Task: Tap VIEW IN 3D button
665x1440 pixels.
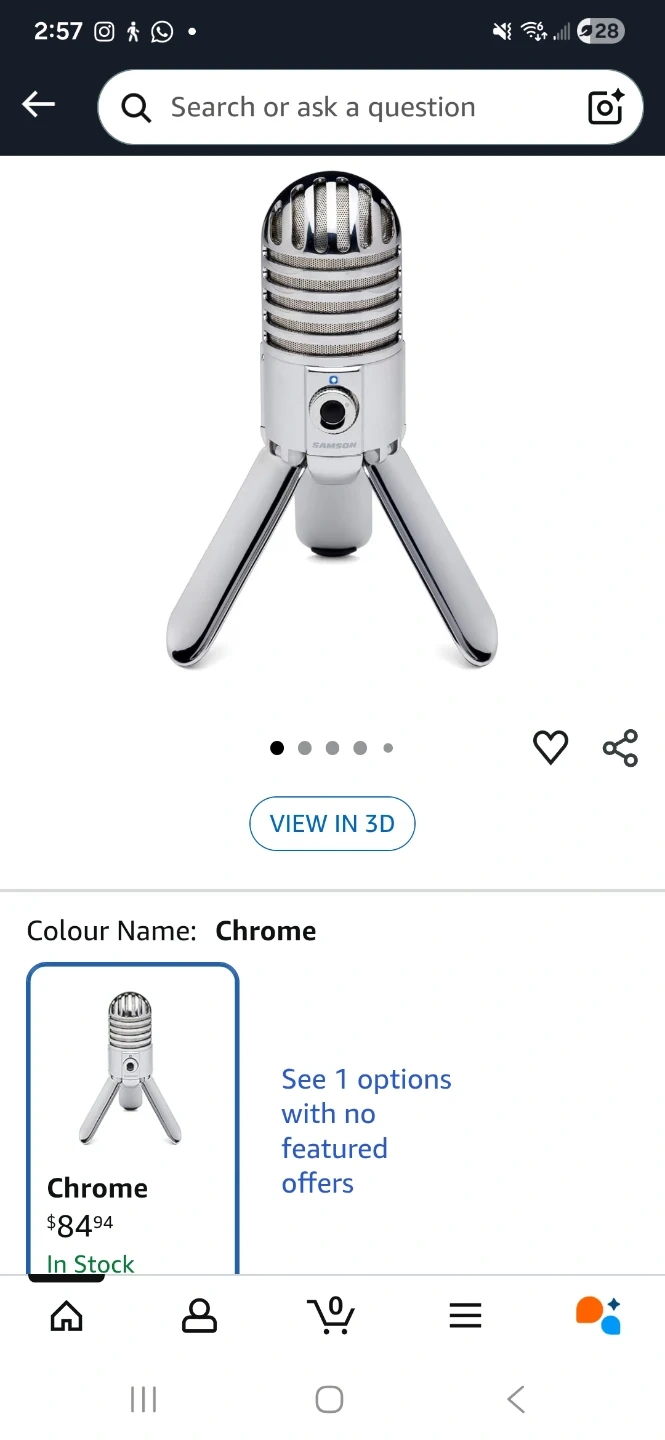Action: point(332,823)
